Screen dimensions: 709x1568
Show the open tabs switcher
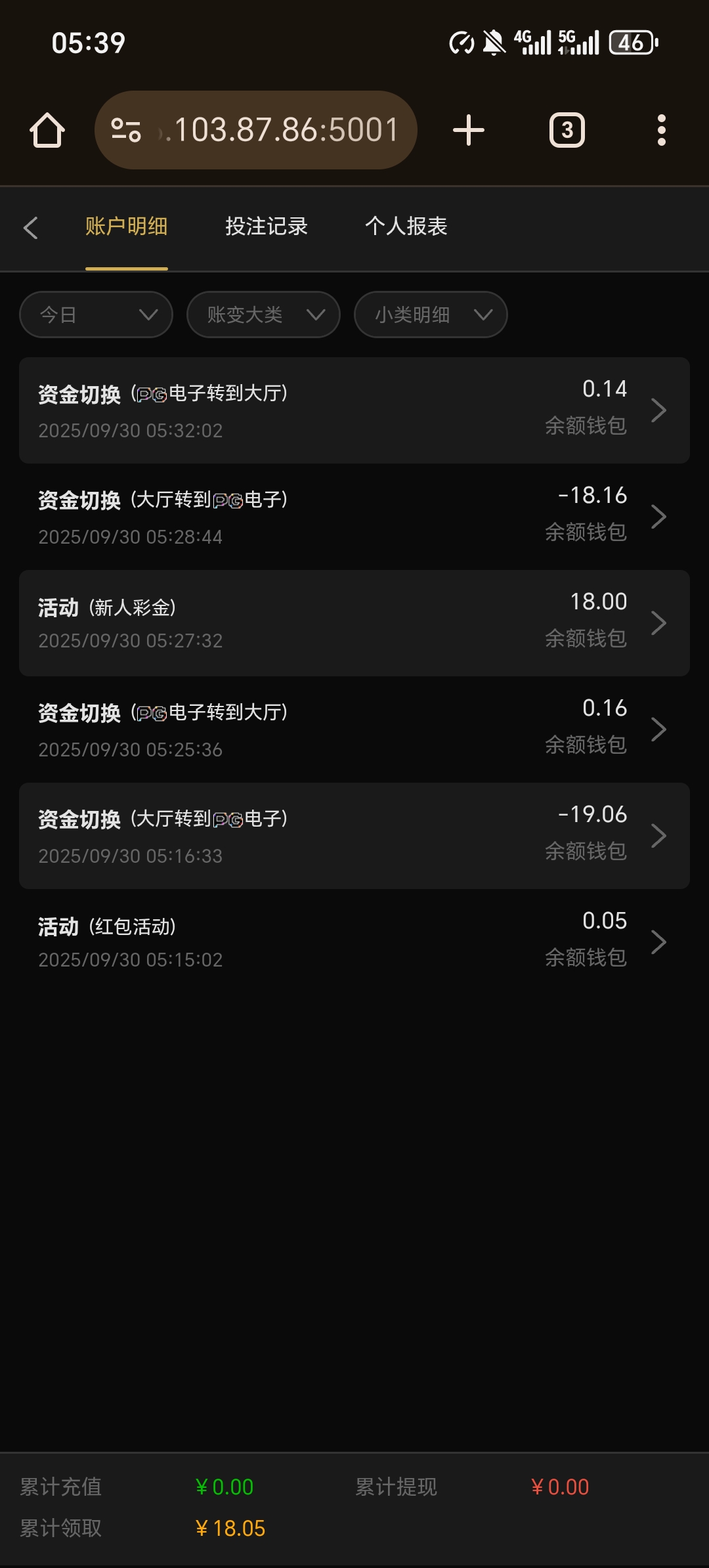[567, 130]
